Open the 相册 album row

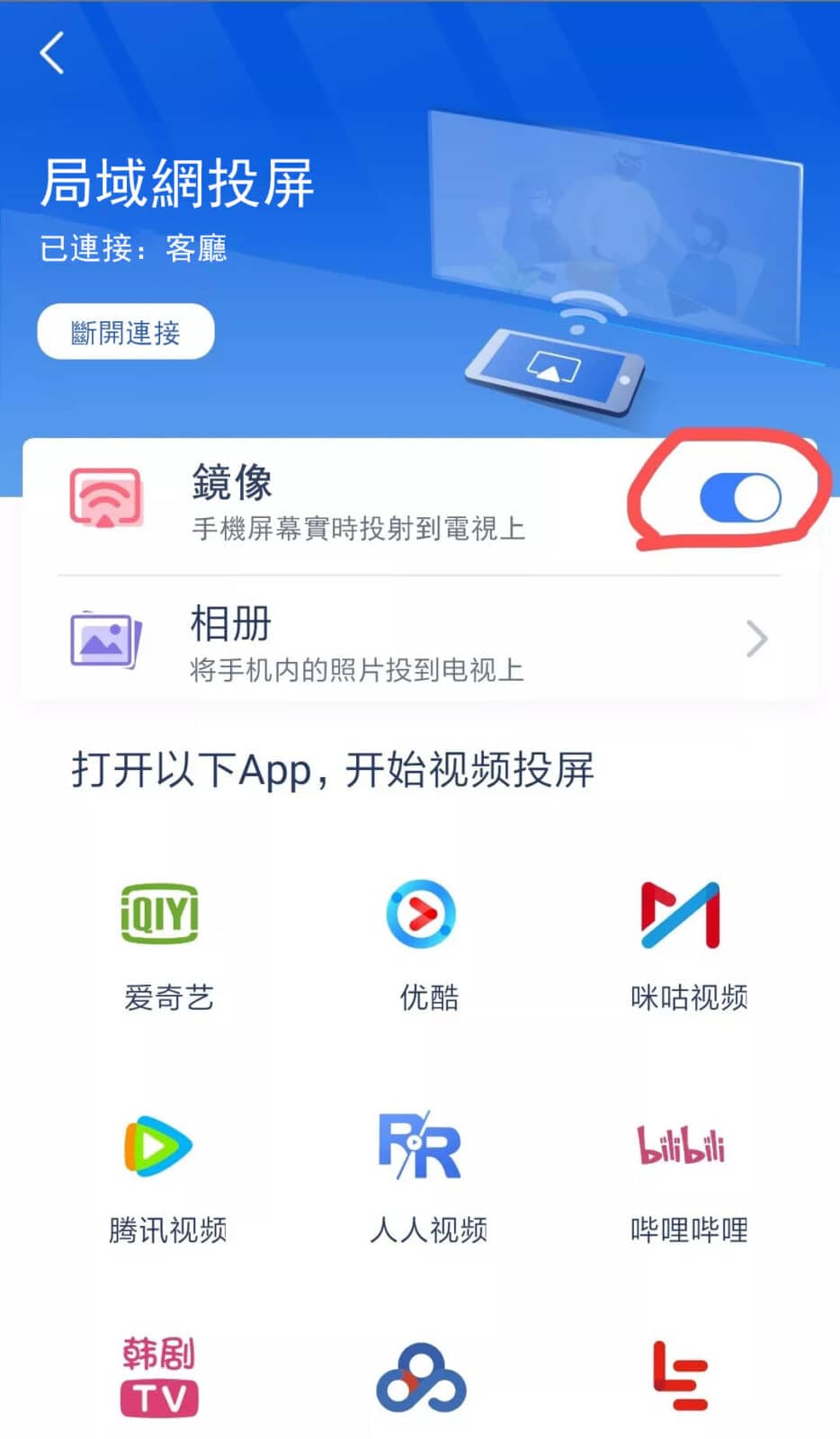click(x=419, y=640)
